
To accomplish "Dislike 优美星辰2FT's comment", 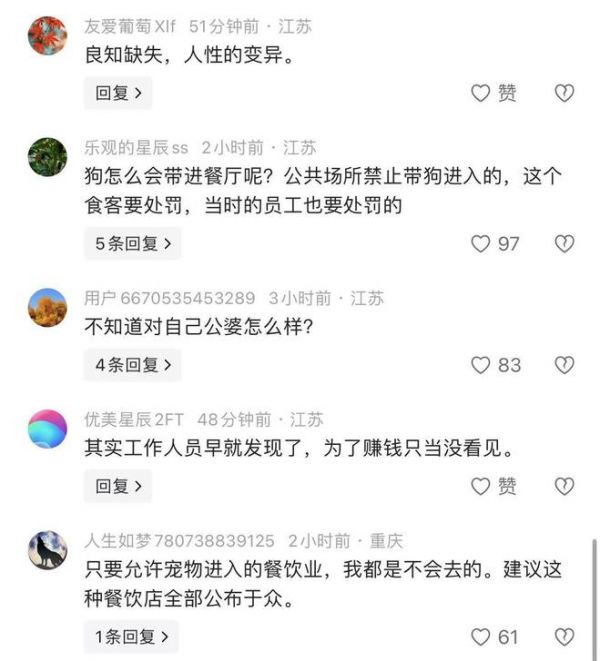I will [565, 486].
